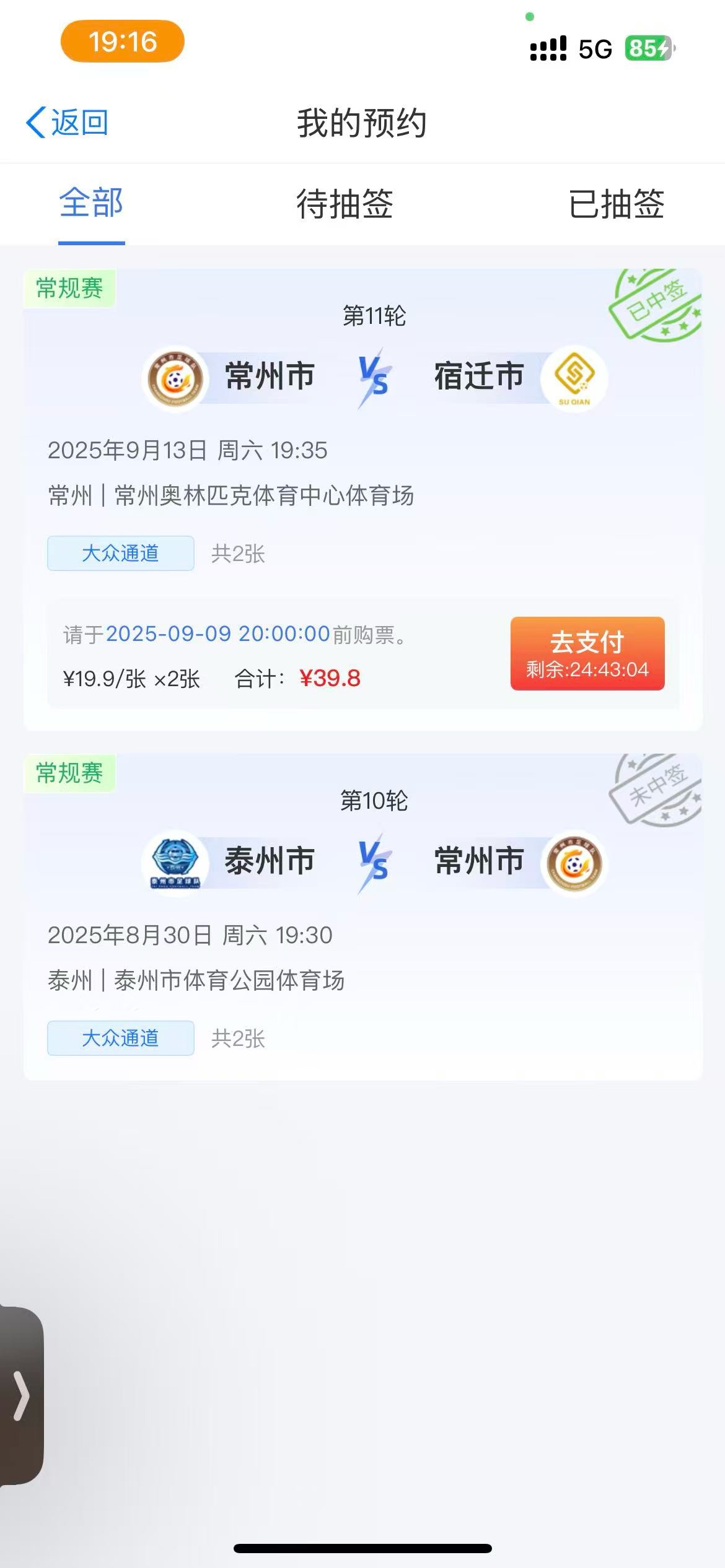Switch to the 已抽签 tab
Screen dimensions: 725x1568
pos(616,204)
